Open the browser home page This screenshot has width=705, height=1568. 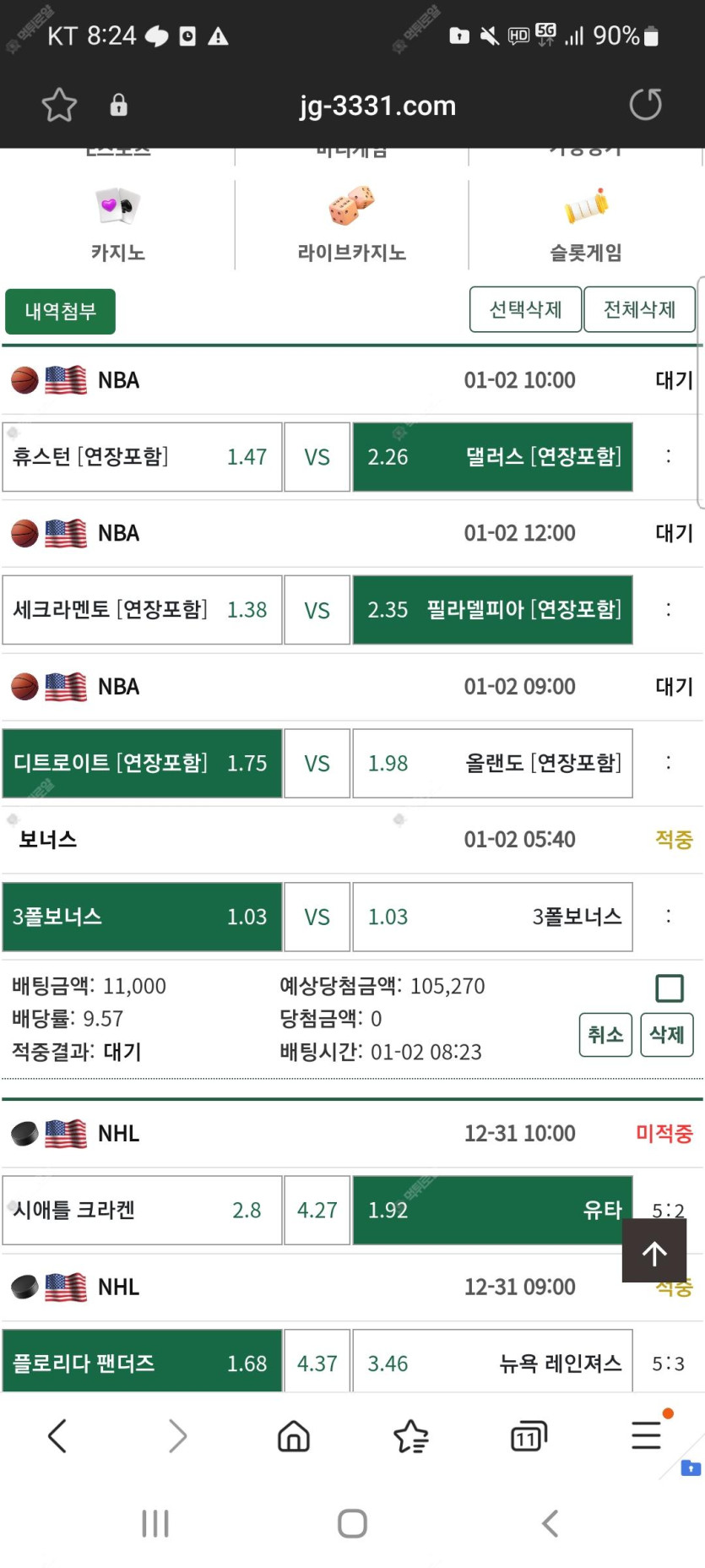(294, 1435)
